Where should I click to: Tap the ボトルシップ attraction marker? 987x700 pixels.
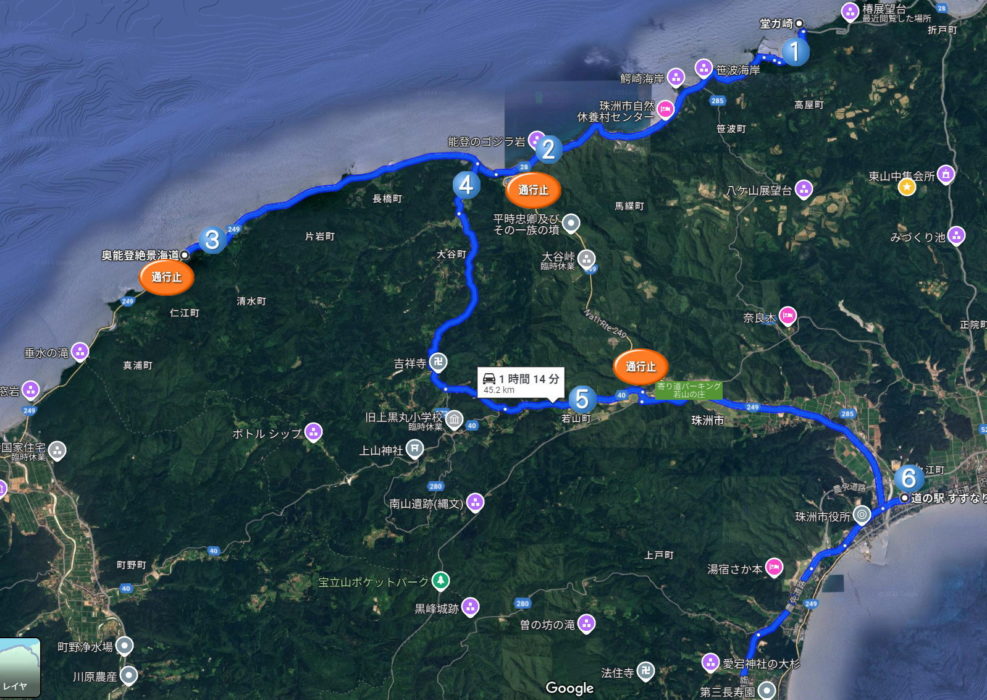tap(315, 432)
